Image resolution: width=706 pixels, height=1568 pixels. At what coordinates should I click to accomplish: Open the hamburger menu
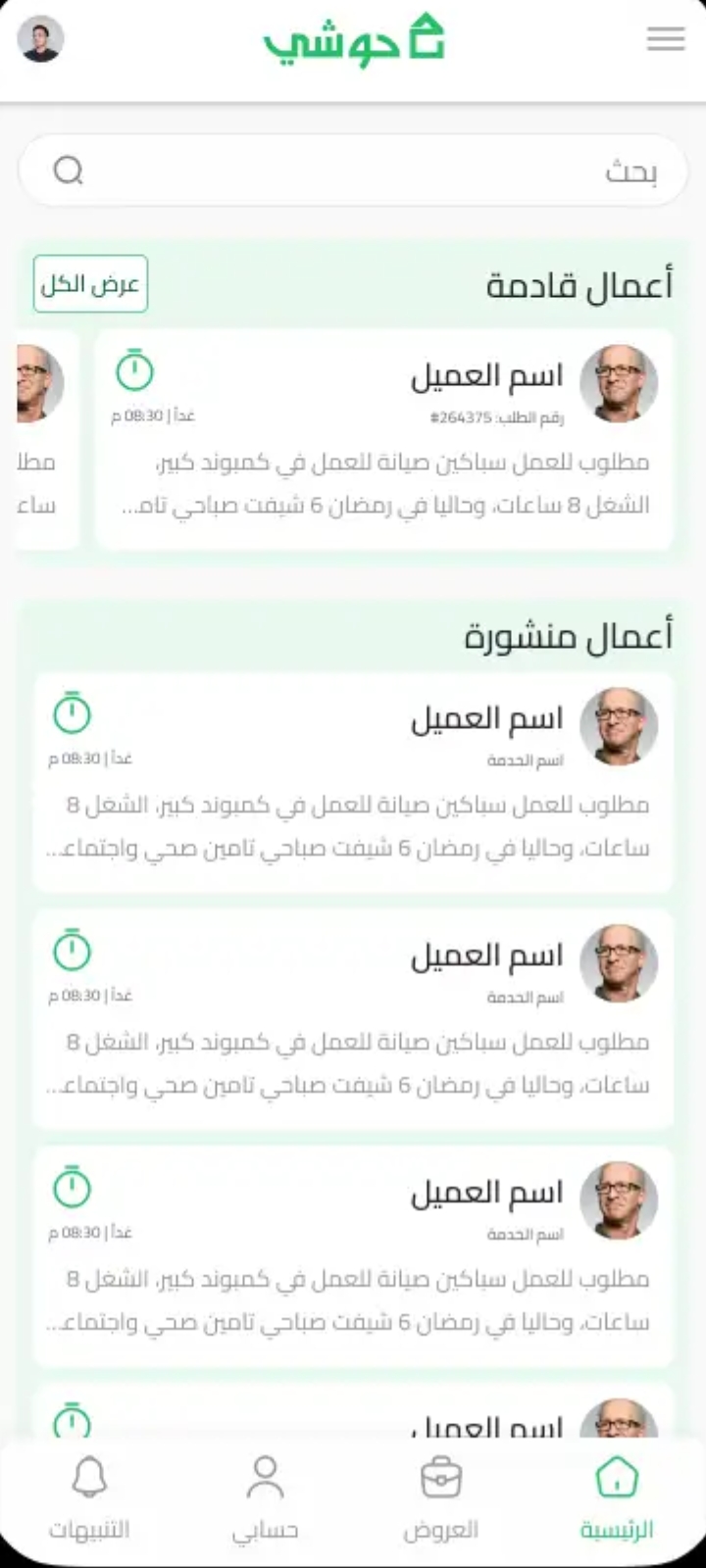pyautogui.click(x=666, y=39)
